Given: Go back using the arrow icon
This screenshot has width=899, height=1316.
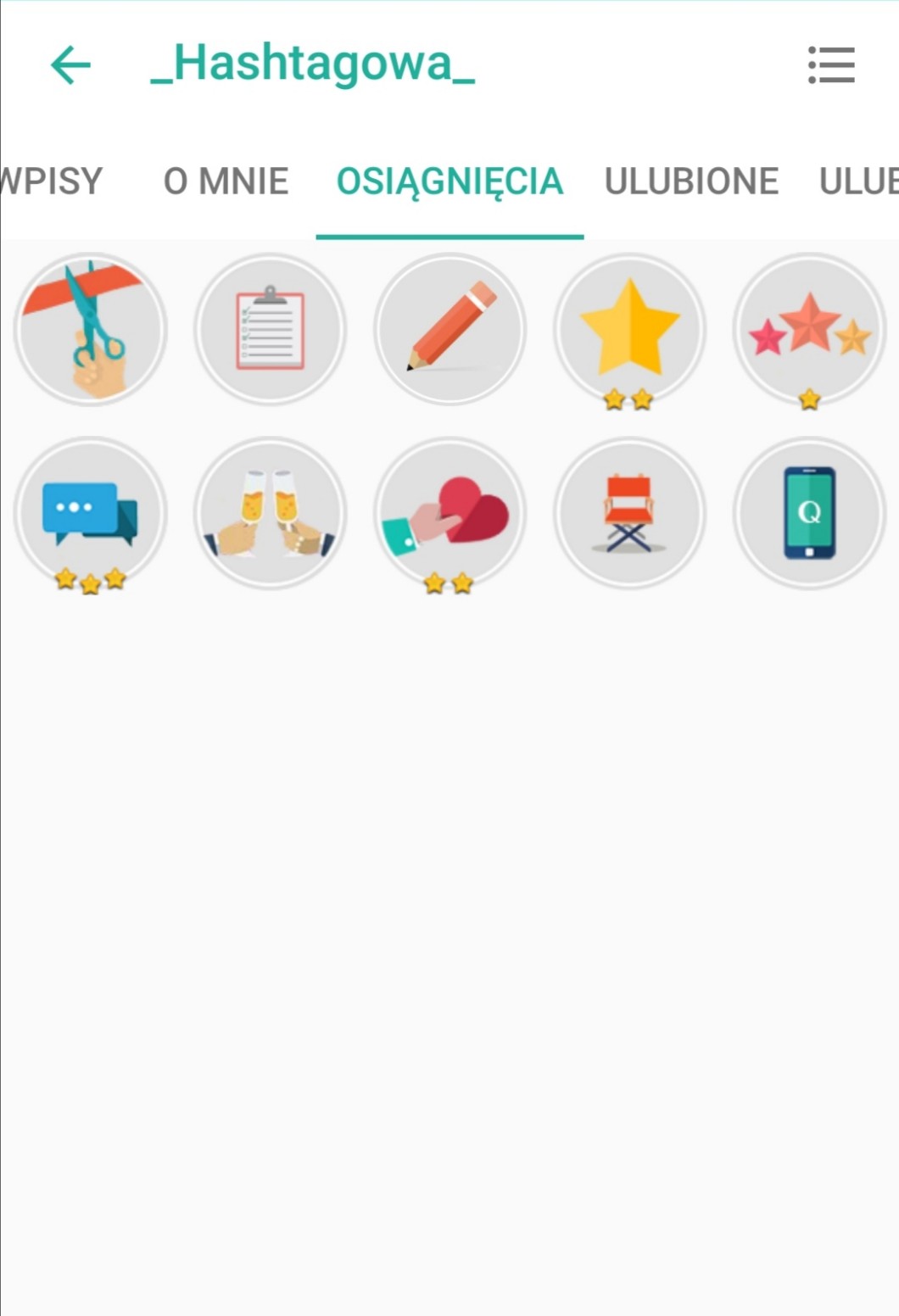Looking at the screenshot, I should pyautogui.click(x=71, y=65).
